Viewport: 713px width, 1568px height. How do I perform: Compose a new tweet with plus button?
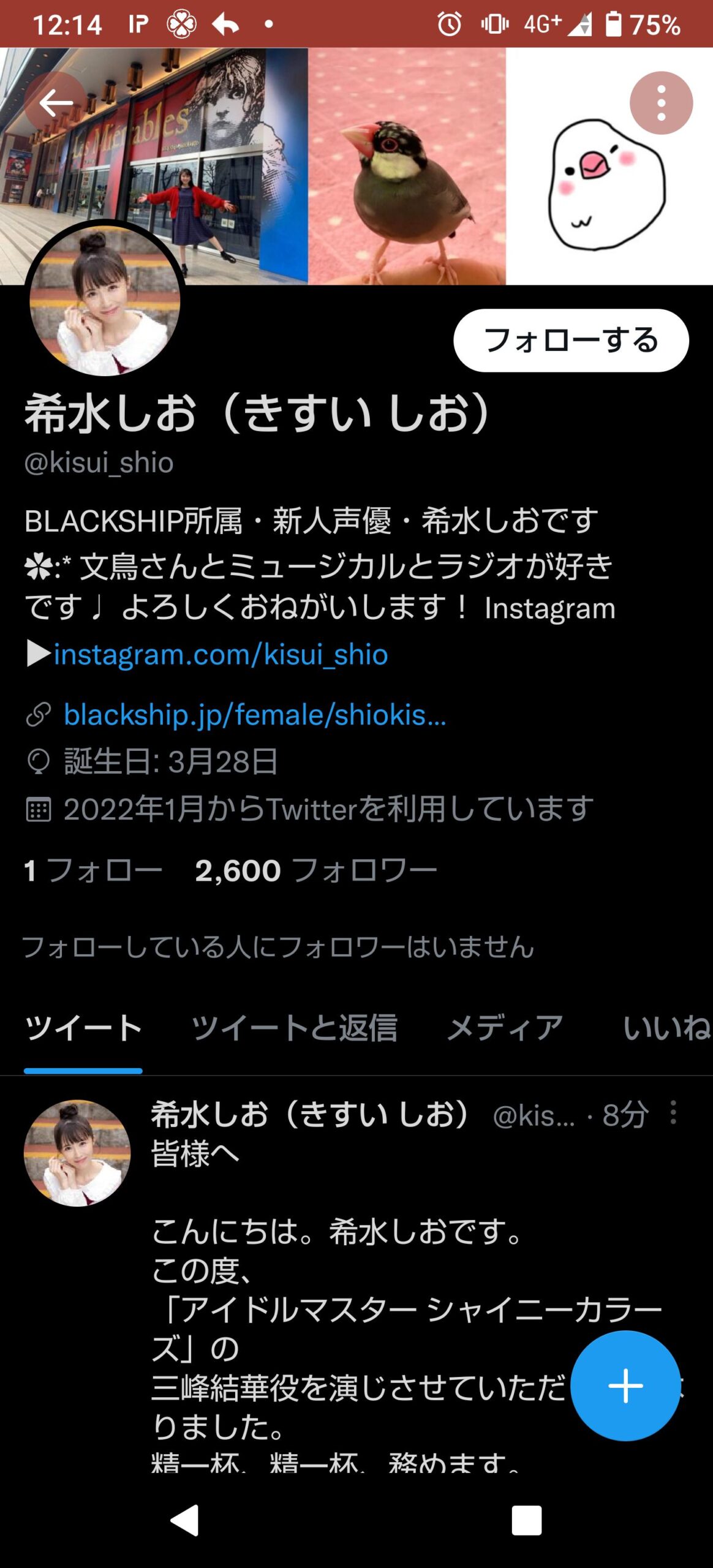click(625, 1385)
